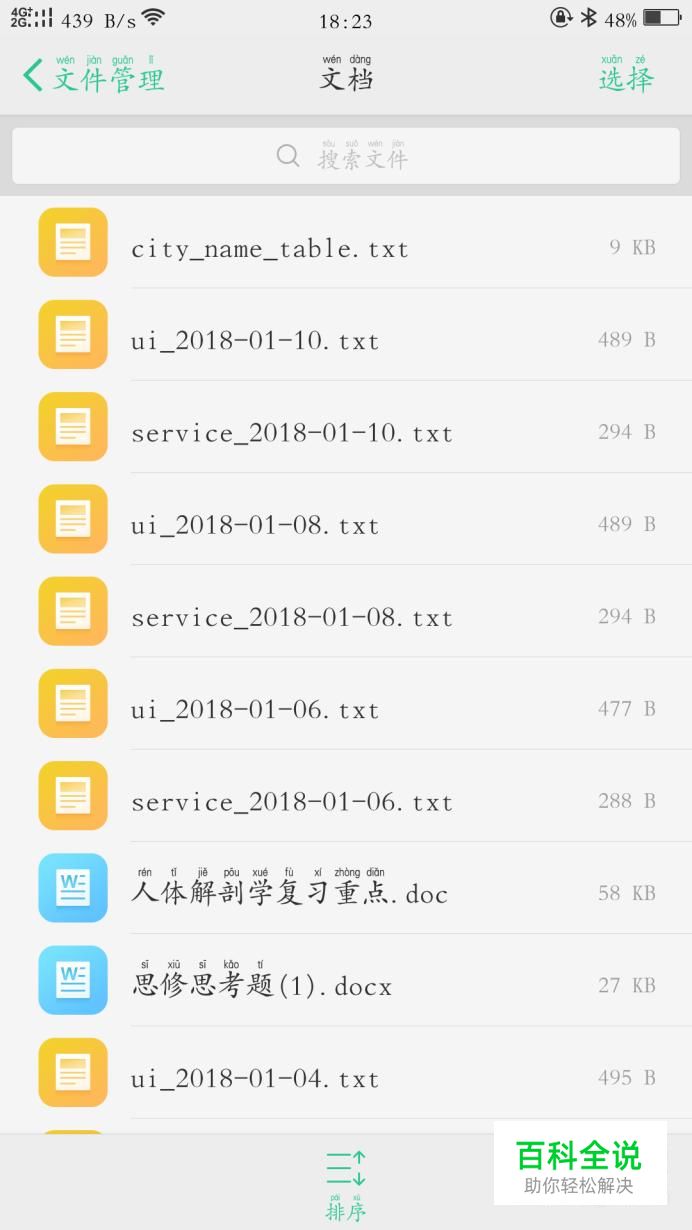Open ui_2018-01-10.txt

[x=346, y=335]
